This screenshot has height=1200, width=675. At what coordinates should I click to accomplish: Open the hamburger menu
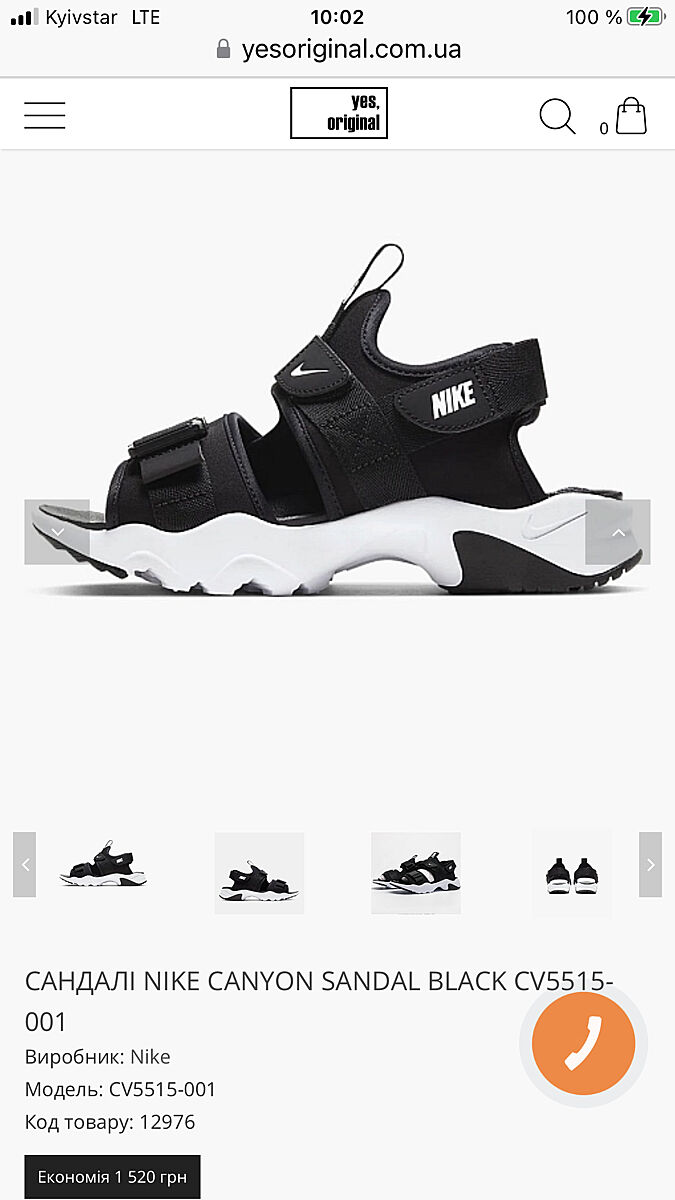[x=45, y=115]
